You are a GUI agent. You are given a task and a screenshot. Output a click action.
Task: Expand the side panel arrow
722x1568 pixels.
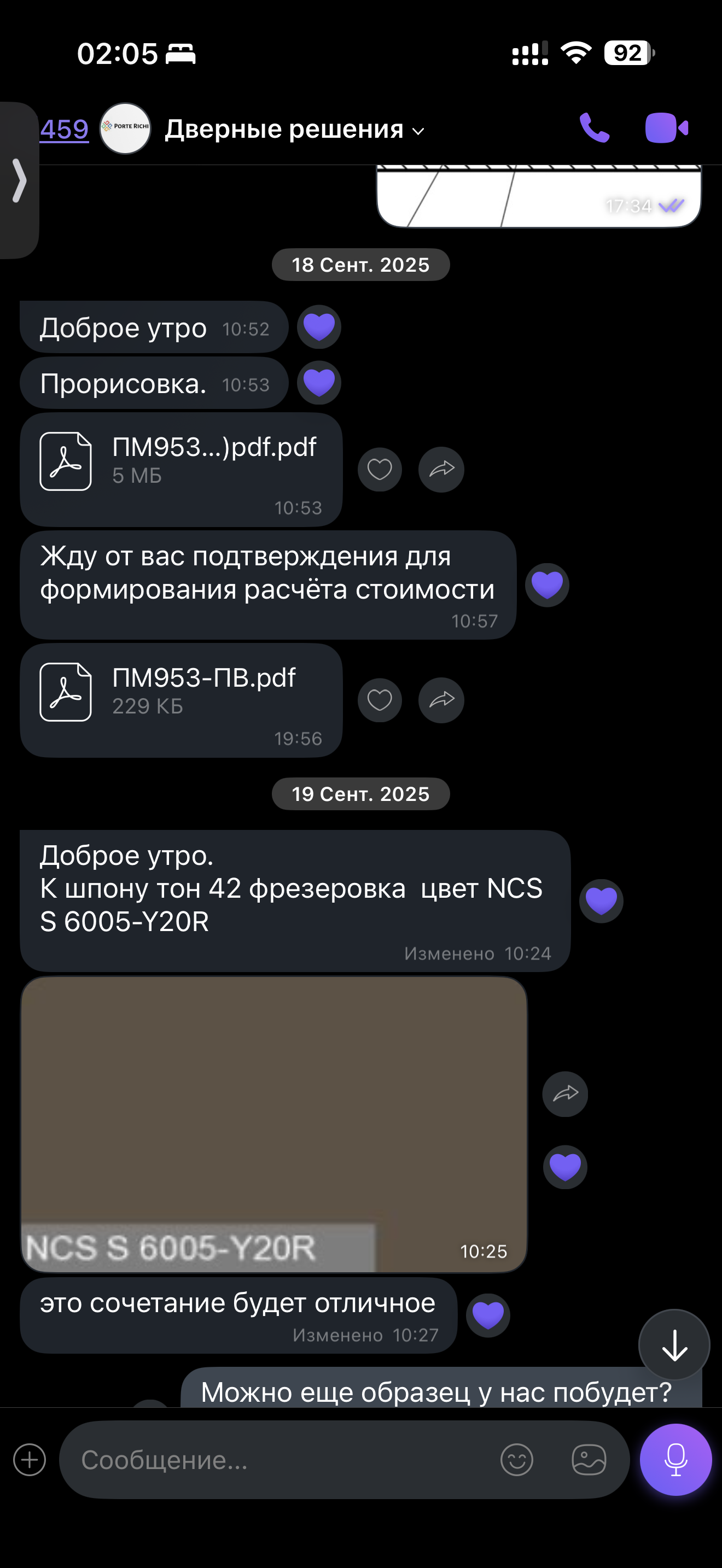pos(20,180)
